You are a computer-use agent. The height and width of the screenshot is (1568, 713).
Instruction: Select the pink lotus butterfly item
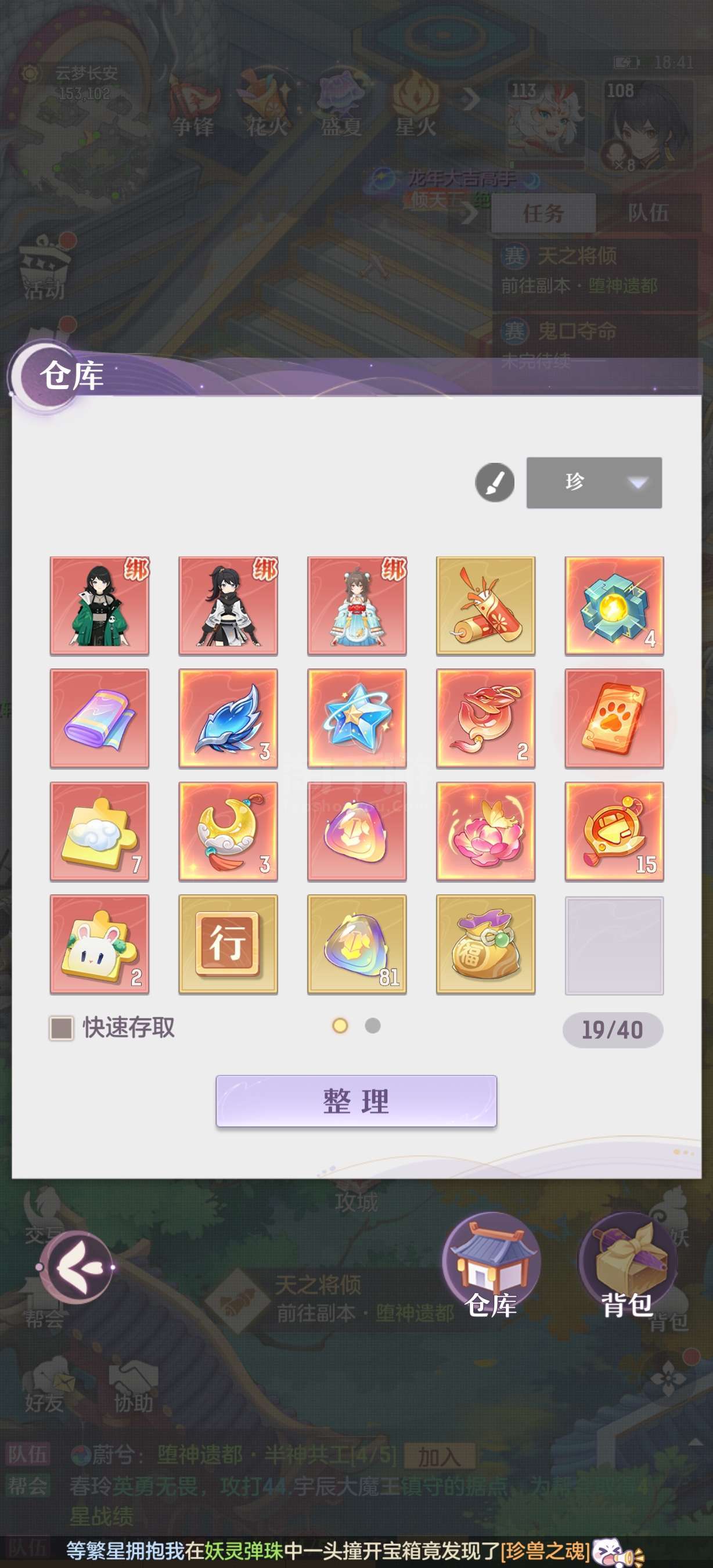point(485,832)
